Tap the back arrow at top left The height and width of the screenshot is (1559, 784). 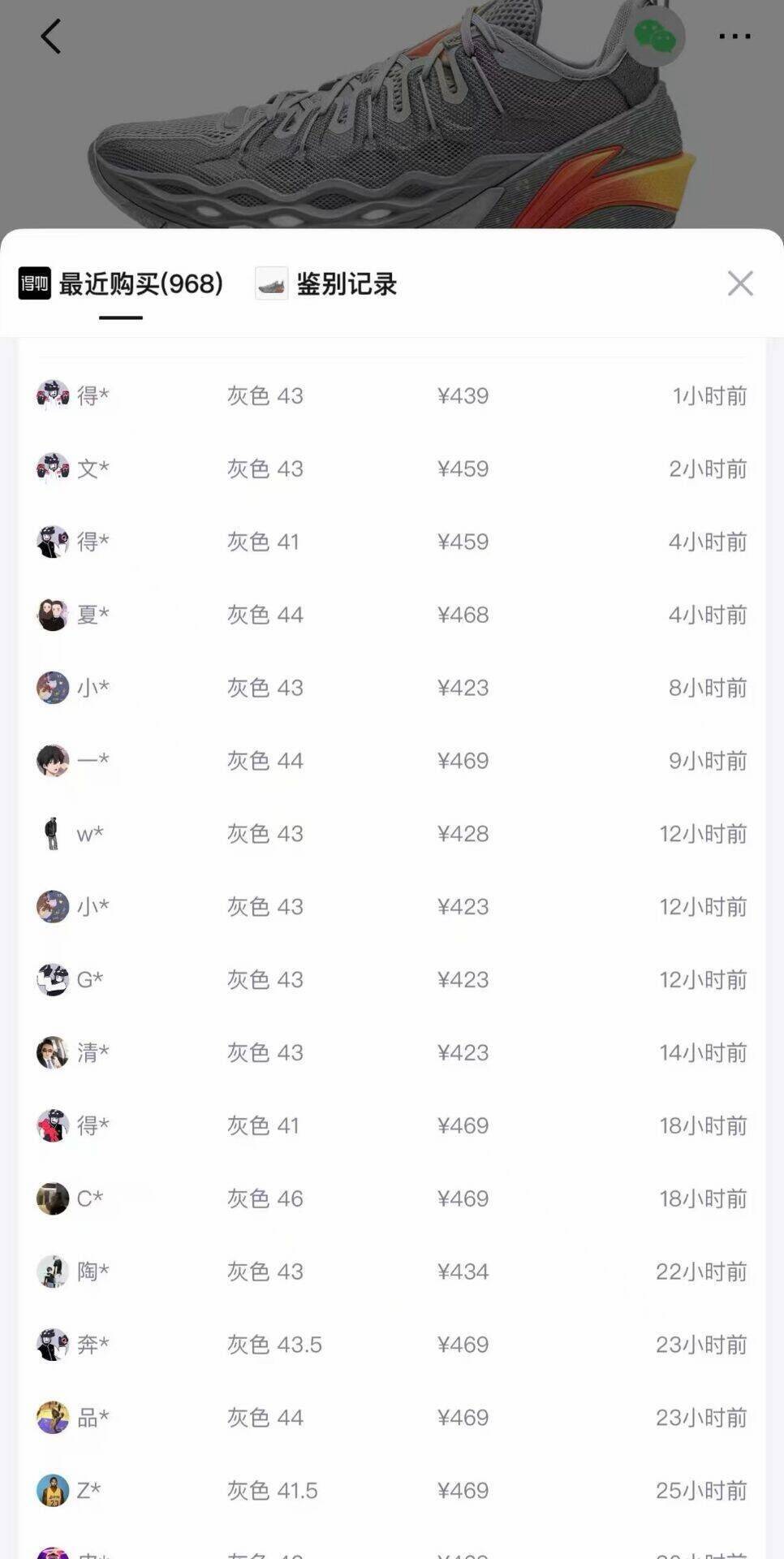point(50,37)
